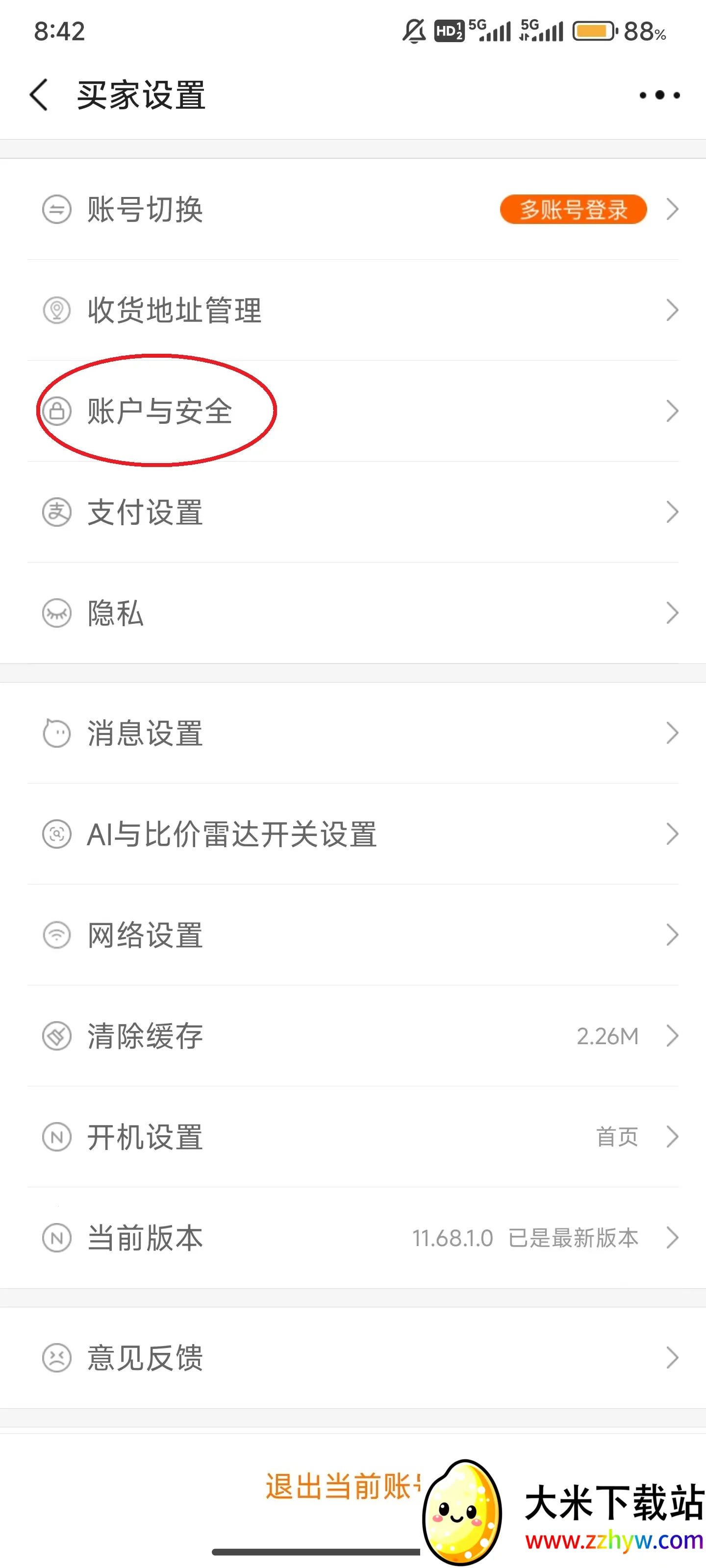Tap the back arrow beside 买家设置

click(38, 95)
